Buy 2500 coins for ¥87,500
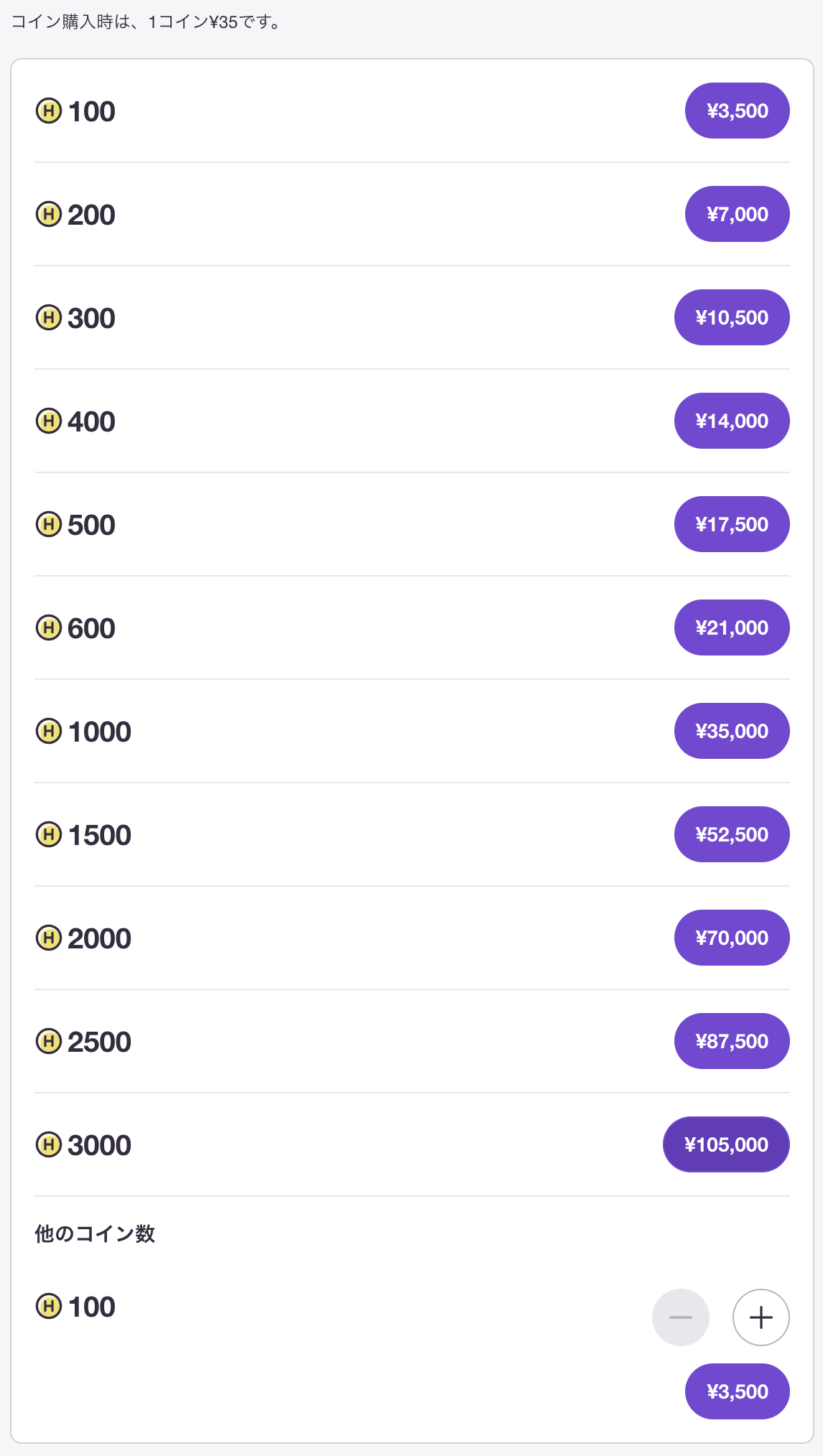 pos(732,1041)
